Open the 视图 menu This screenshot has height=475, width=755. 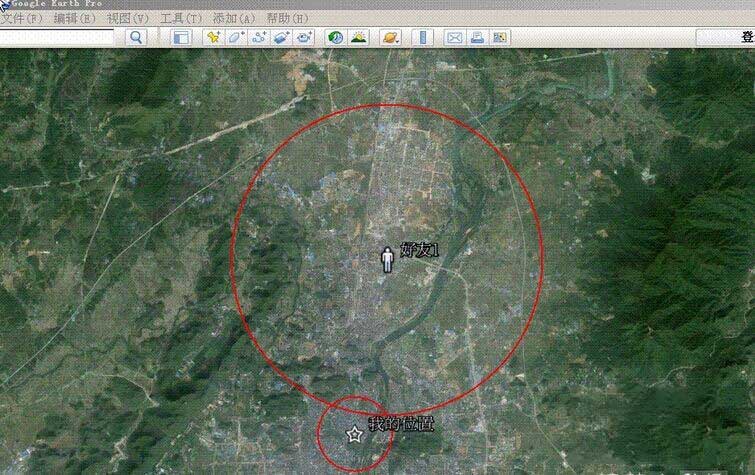[x=128, y=18]
